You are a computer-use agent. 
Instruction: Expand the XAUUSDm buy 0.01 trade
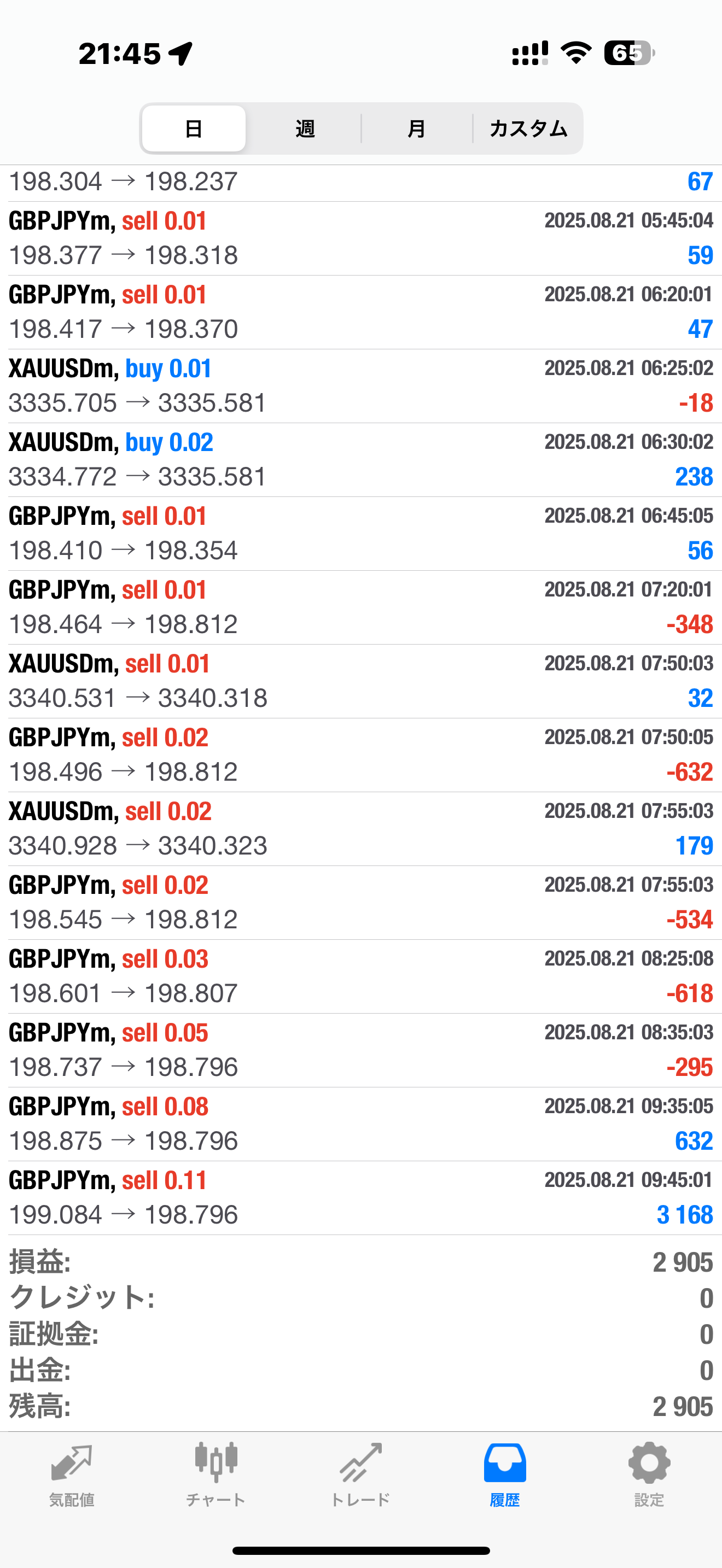pos(361,386)
